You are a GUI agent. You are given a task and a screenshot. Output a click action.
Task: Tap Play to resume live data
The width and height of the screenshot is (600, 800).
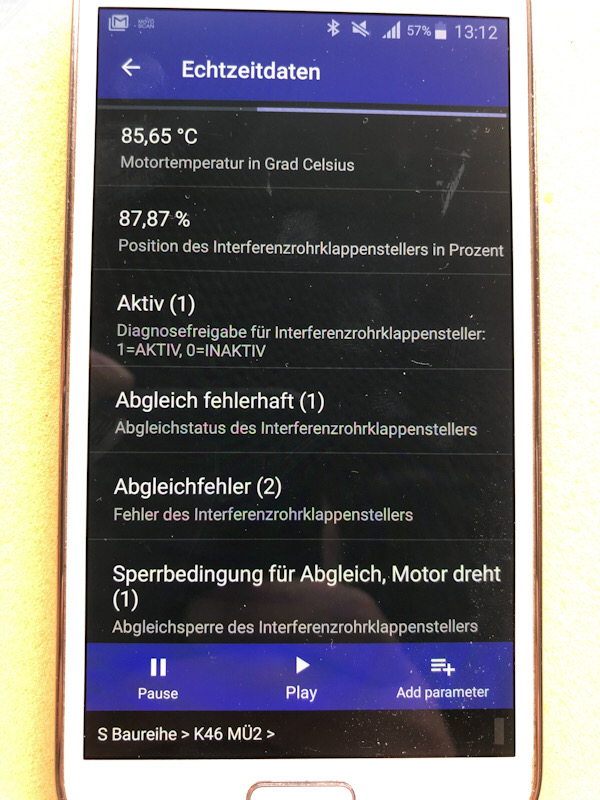[301, 677]
